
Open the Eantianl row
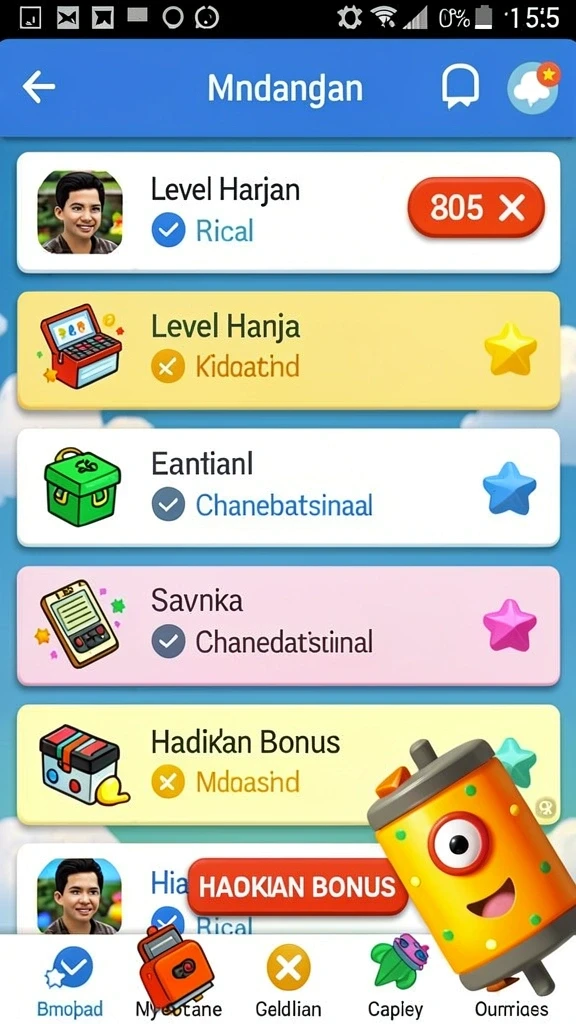[288, 487]
